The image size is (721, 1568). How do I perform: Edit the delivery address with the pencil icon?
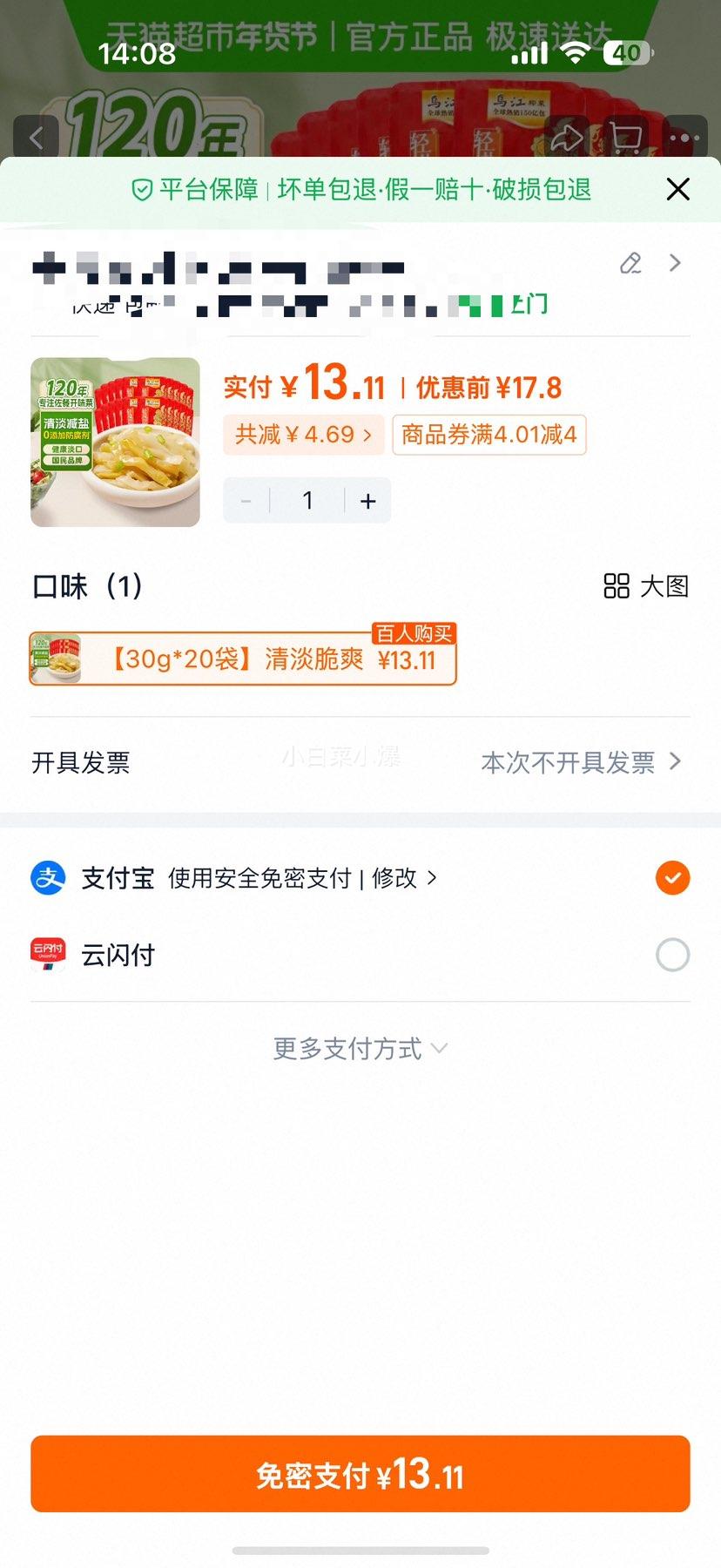(x=630, y=263)
